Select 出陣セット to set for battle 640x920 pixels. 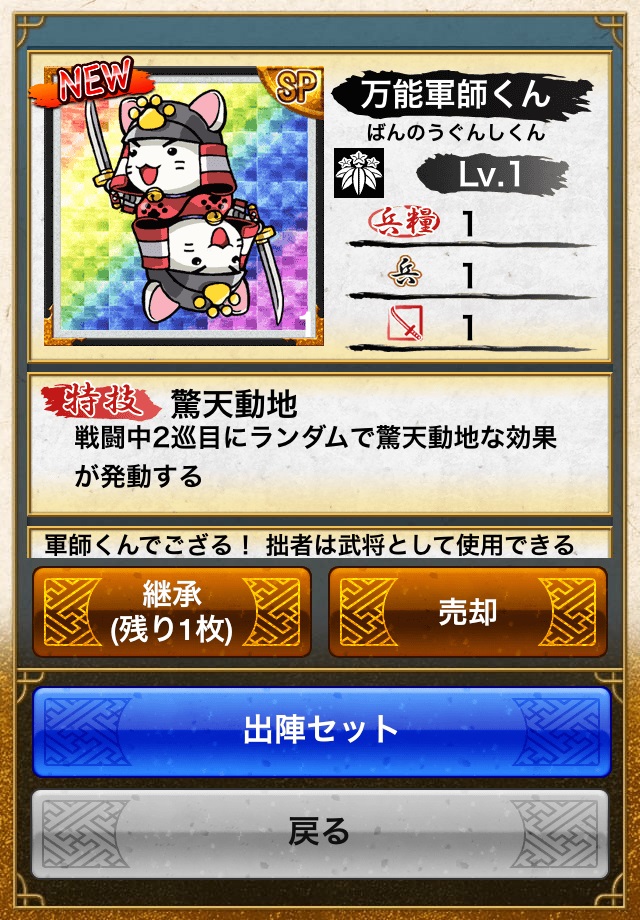click(321, 732)
